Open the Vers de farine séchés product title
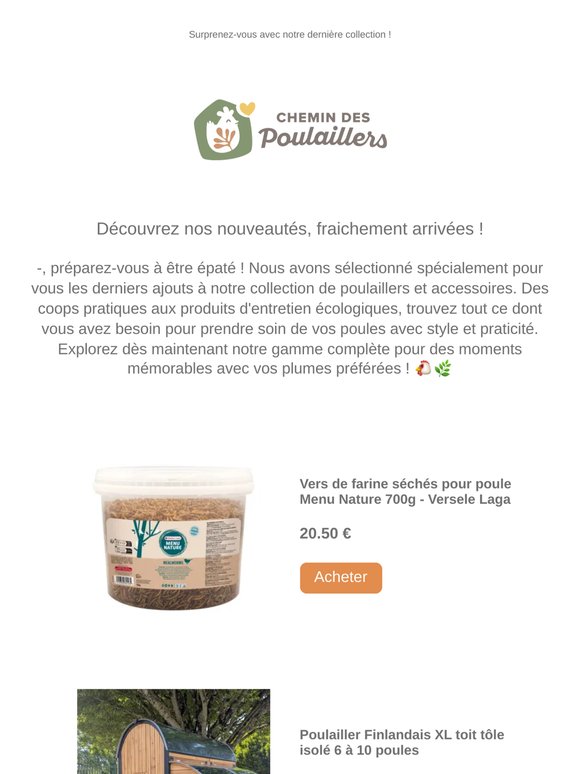Screen dimensions: 580x774 405,491
